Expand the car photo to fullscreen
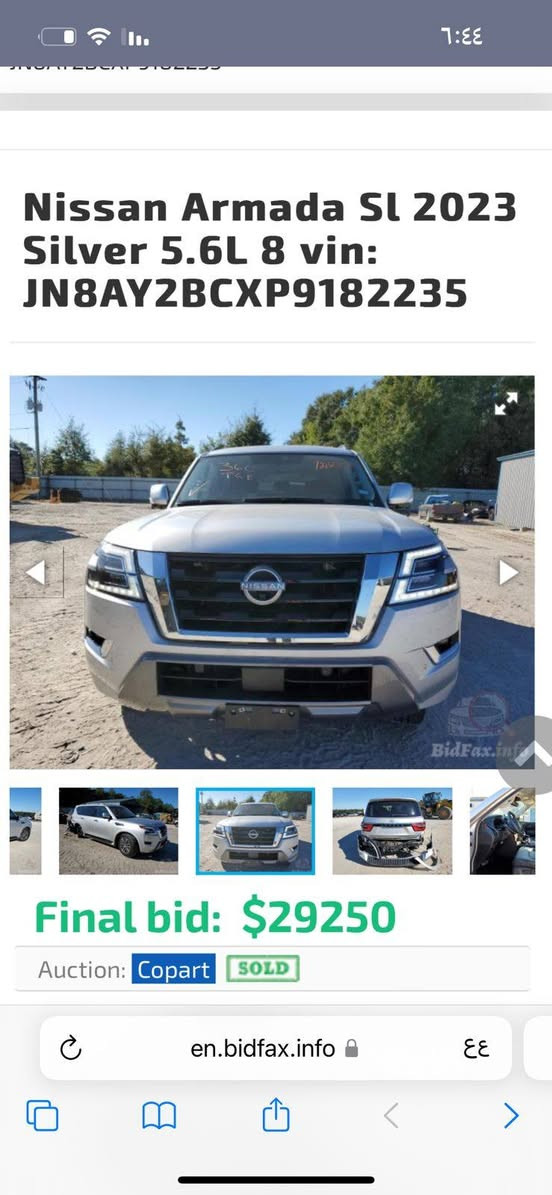 505,404
